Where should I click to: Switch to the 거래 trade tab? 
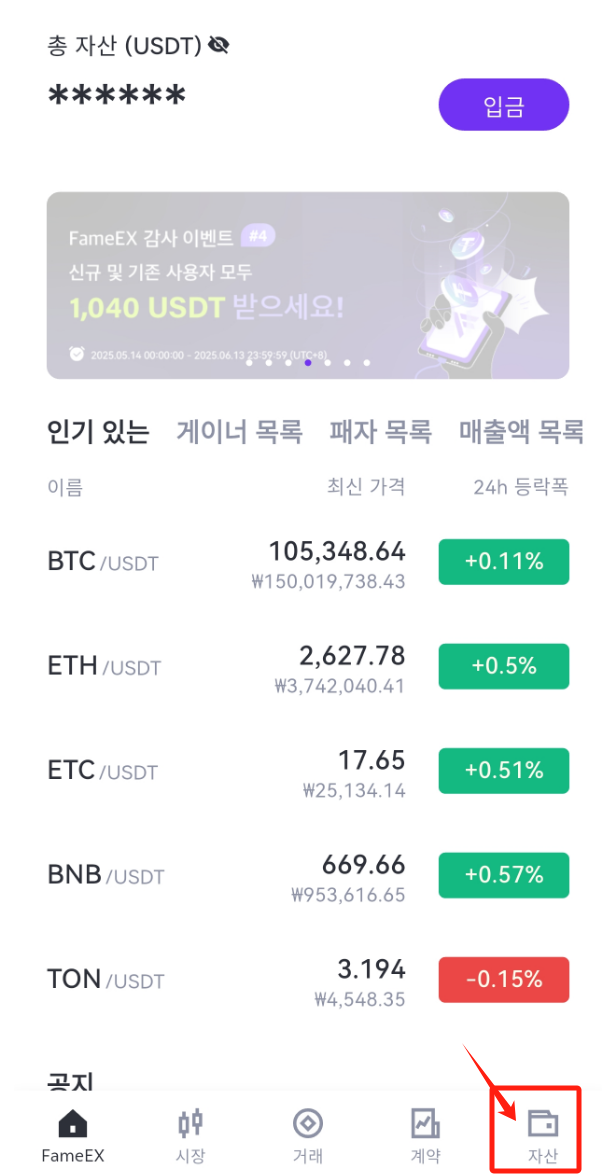[x=308, y=1136]
